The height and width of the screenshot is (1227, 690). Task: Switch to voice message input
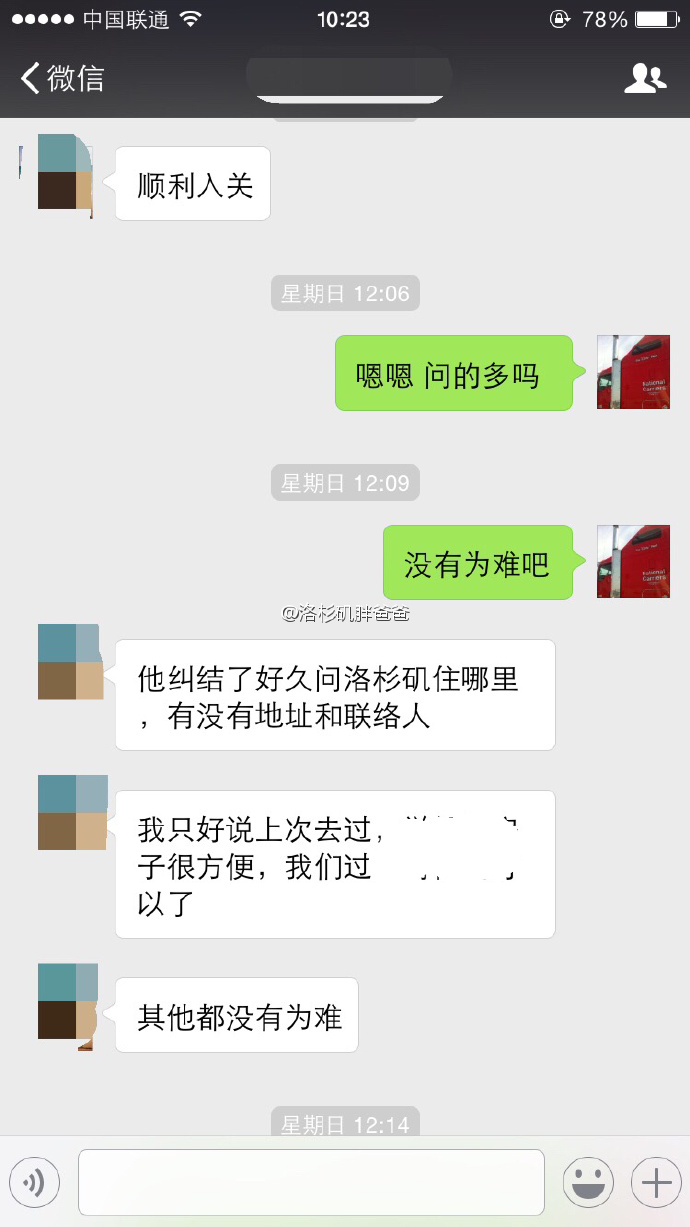[35, 1183]
